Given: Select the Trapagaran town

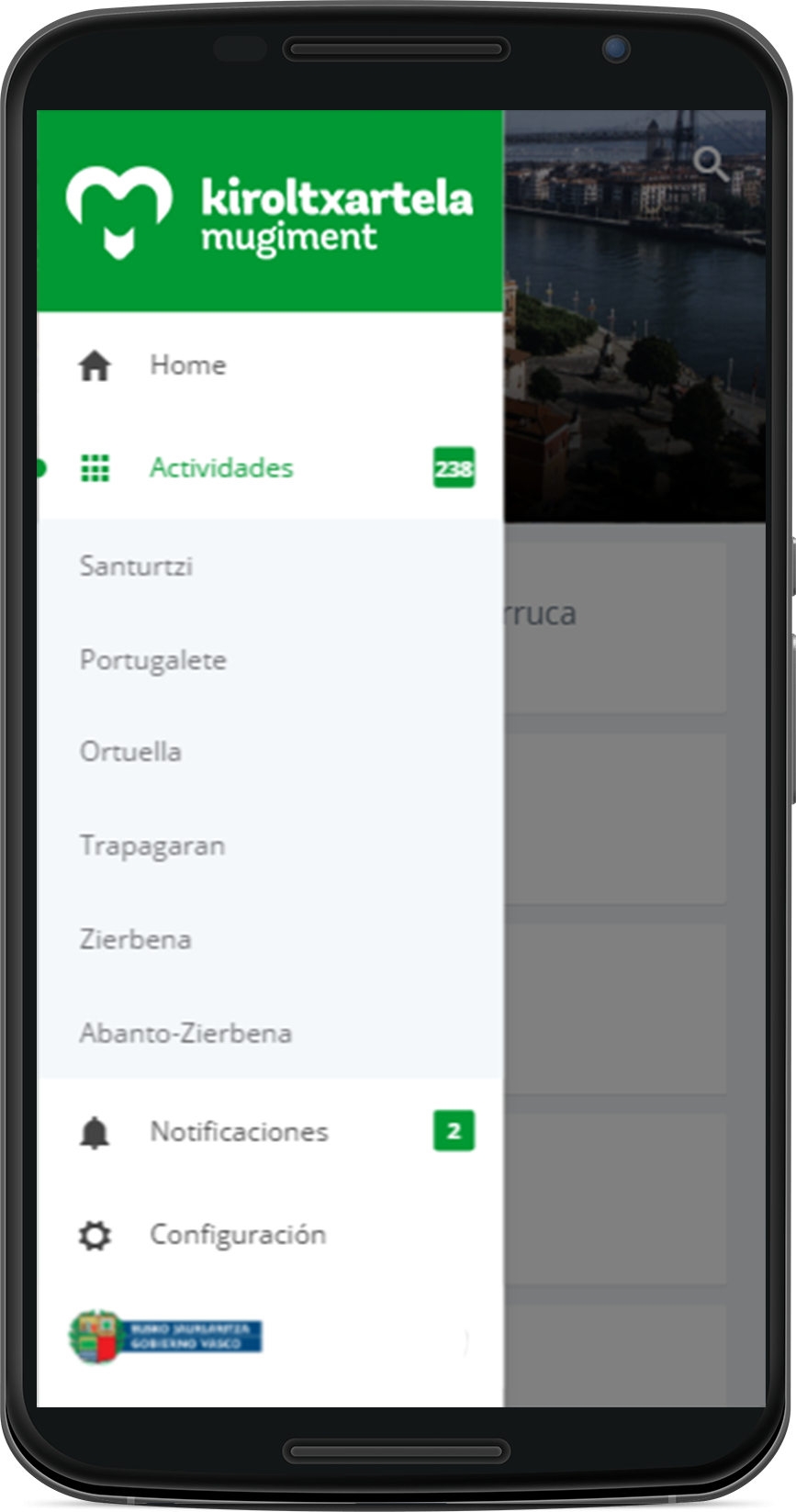Looking at the screenshot, I should click(151, 846).
